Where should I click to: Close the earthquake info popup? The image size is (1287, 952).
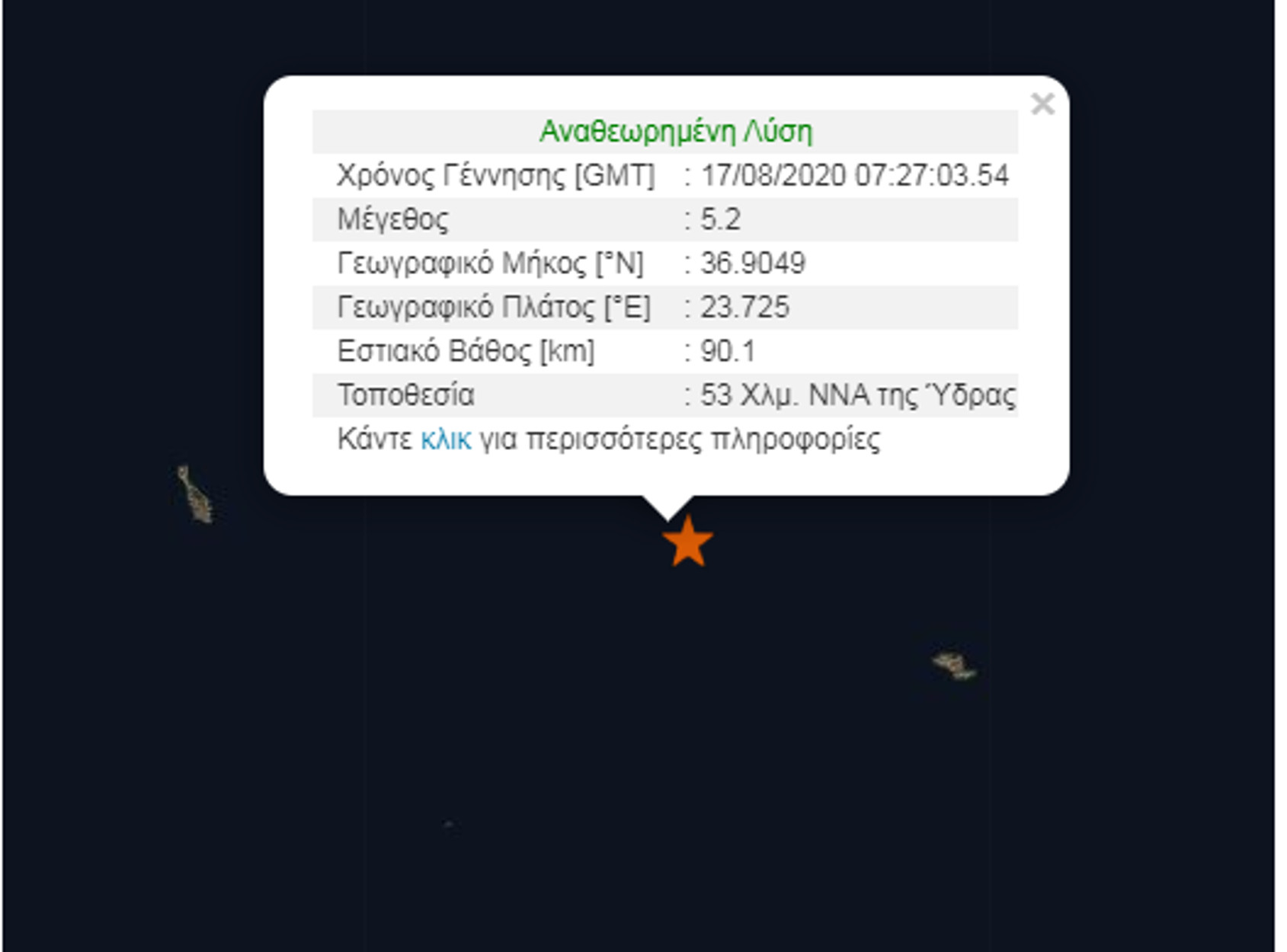click(x=1042, y=104)
